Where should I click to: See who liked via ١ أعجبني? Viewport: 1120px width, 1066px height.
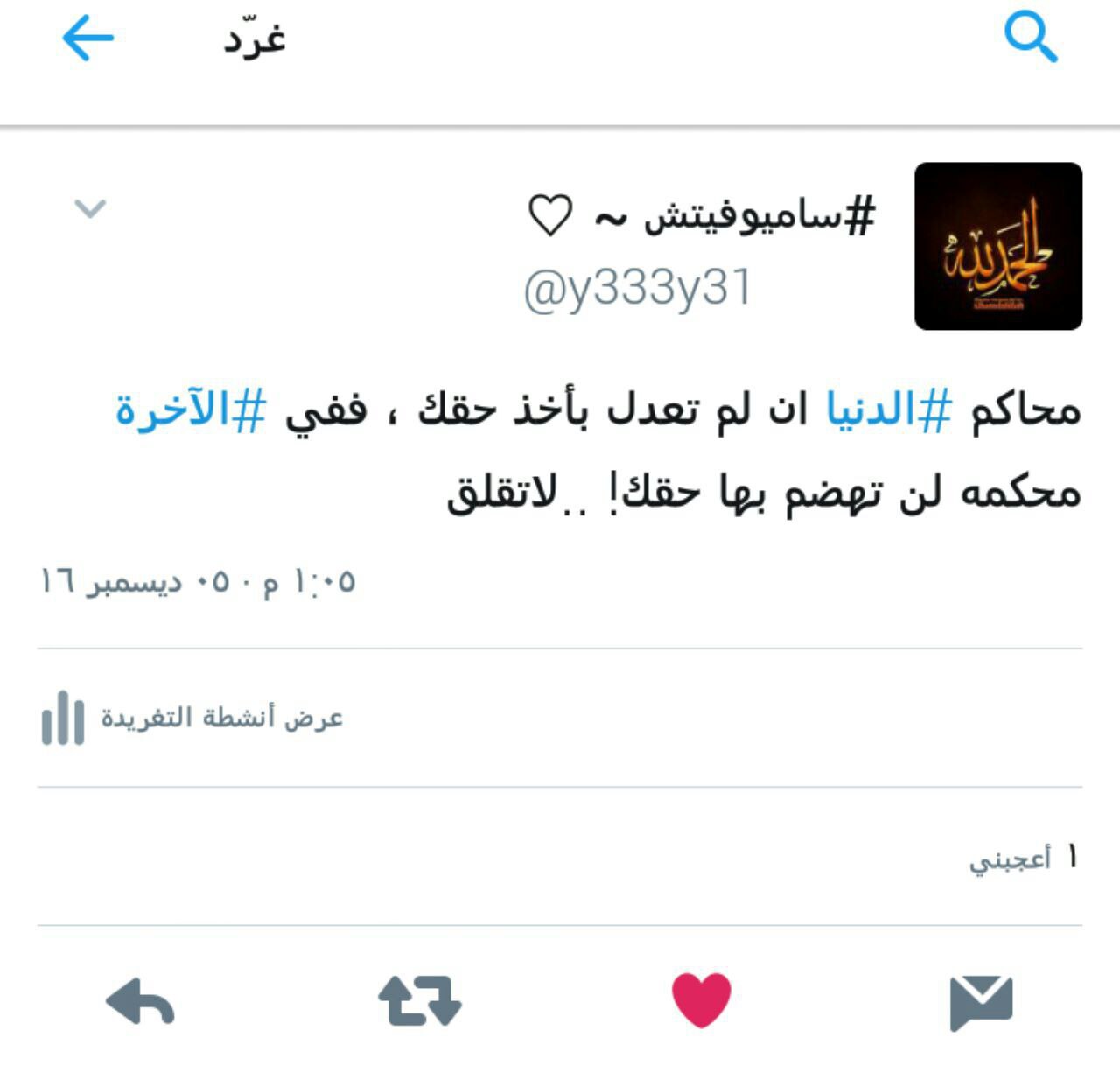click(1022, 859)
